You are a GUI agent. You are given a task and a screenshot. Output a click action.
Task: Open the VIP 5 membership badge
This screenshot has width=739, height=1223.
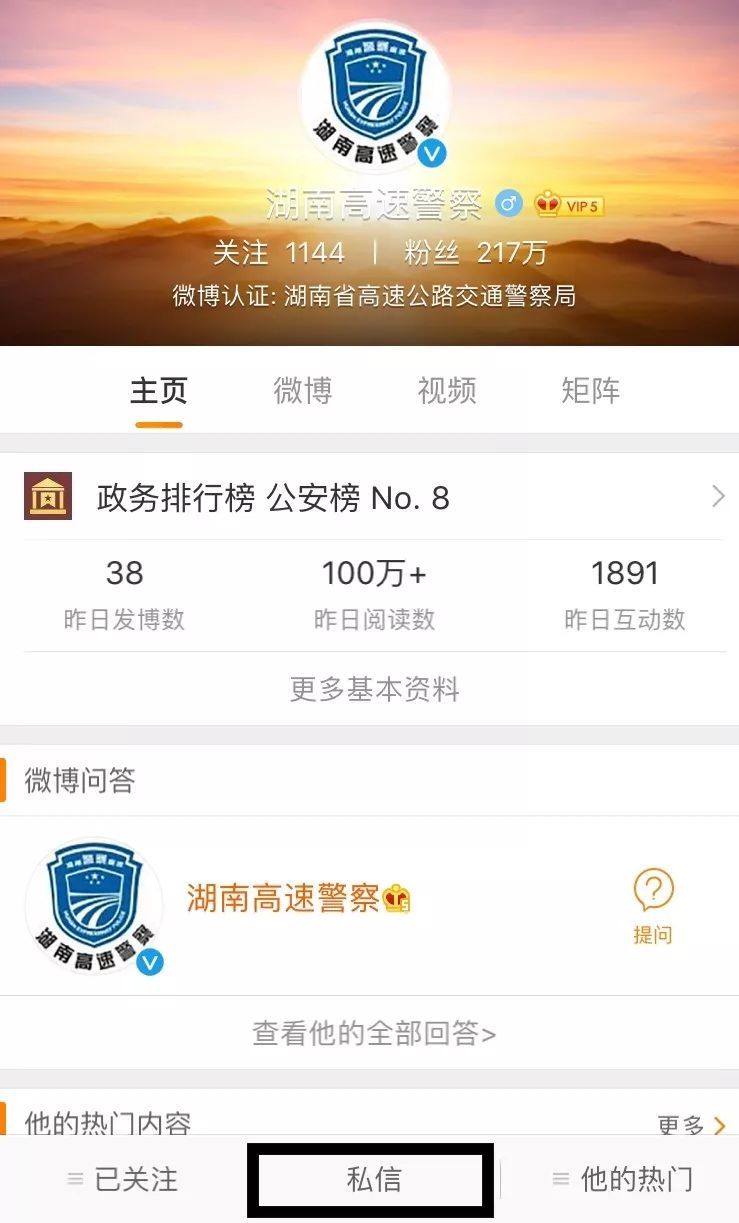point(570,206)
